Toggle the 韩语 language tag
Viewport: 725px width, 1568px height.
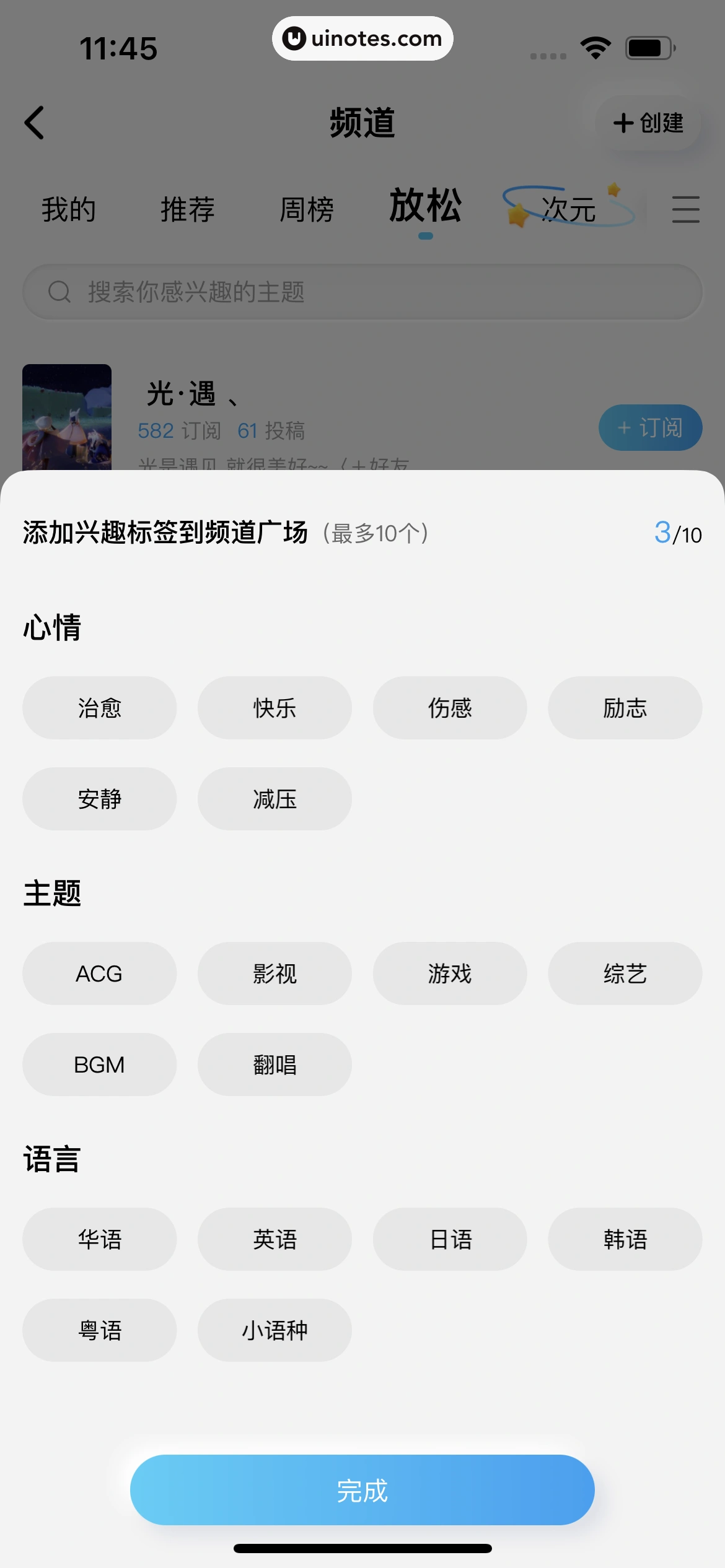[625, 1239]
